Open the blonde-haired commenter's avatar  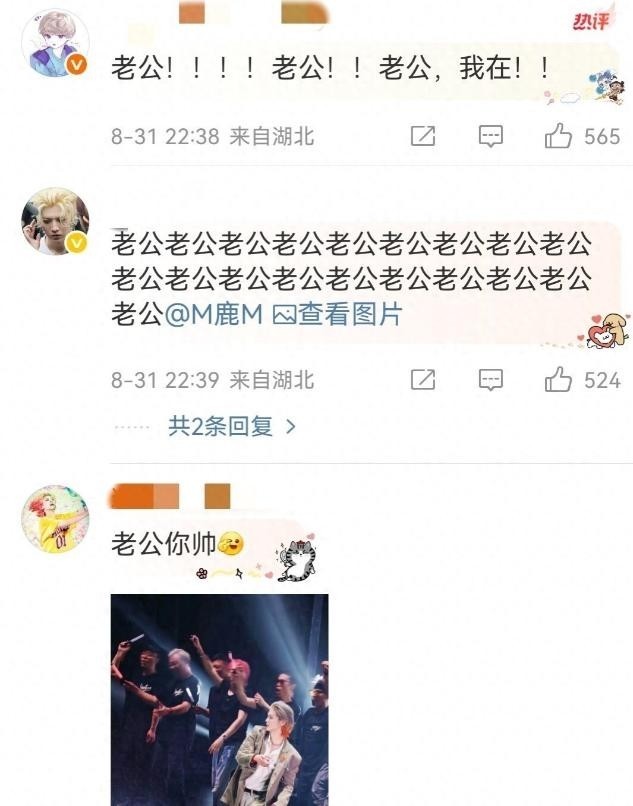click(56, 221)
